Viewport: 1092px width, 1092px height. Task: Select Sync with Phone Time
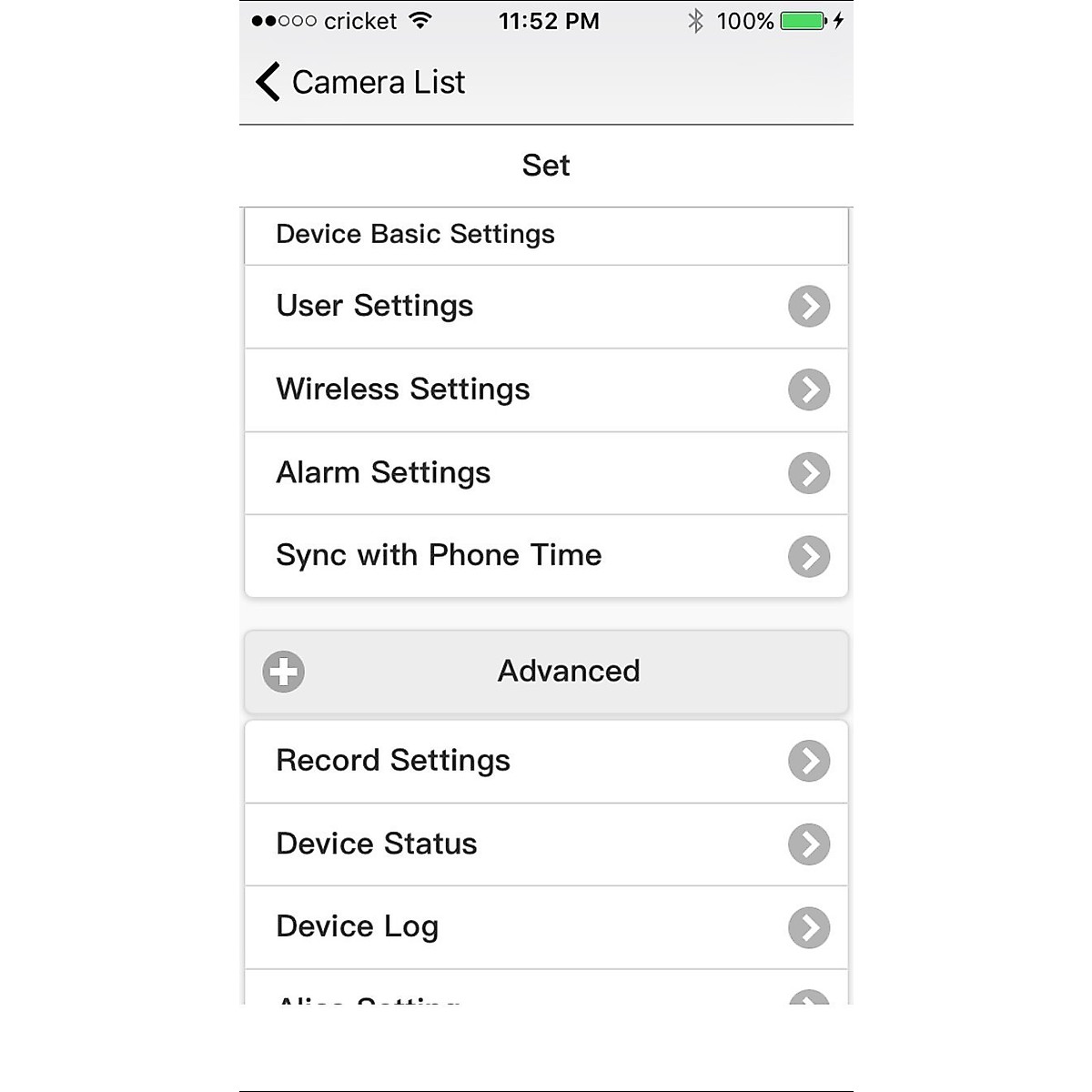click(x=546, y=556)
